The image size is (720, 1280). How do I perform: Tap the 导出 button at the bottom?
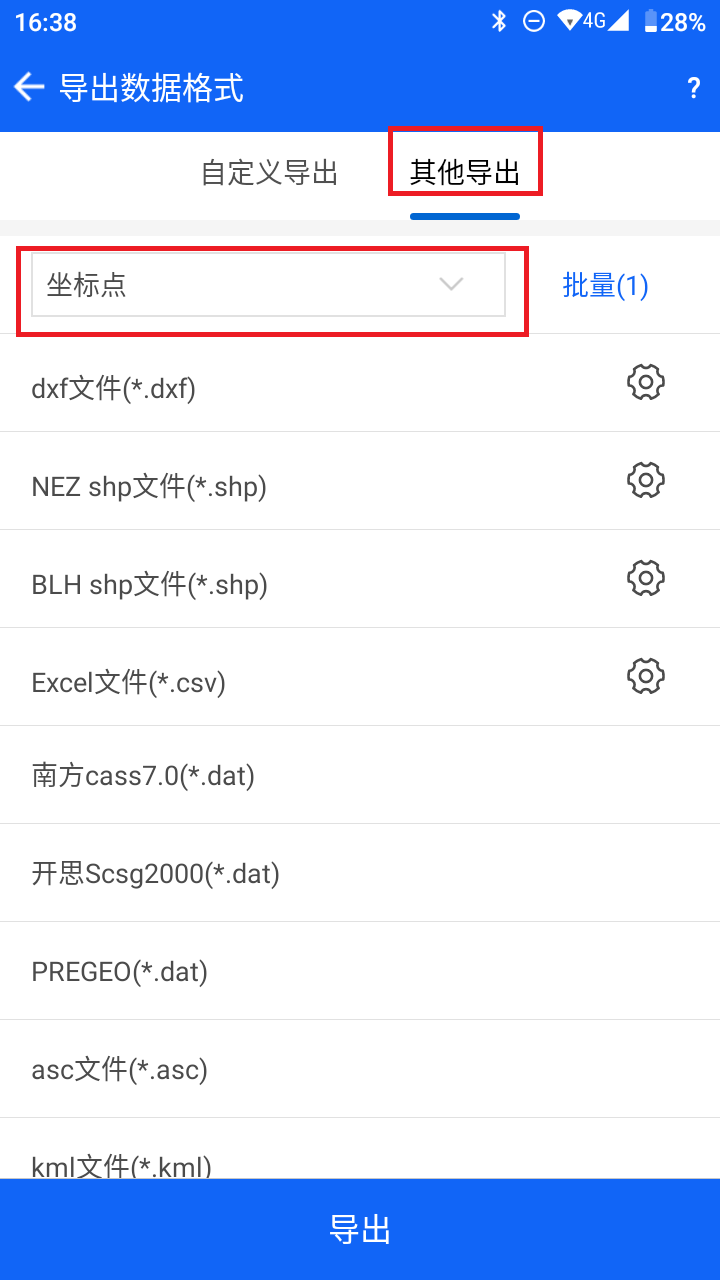tap(360, 1229)
